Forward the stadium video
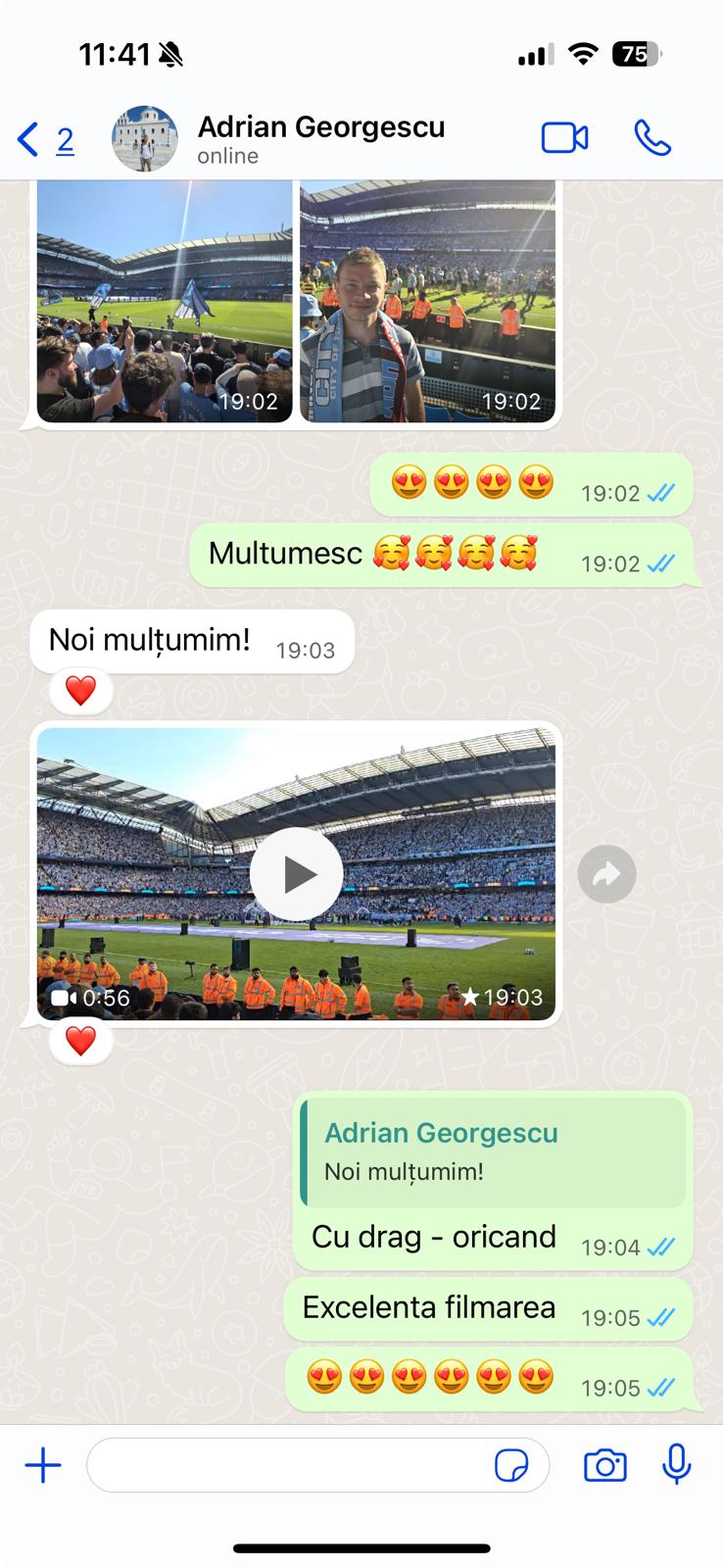The height and width of the screenshot is (1568, 723). point(606,874)
